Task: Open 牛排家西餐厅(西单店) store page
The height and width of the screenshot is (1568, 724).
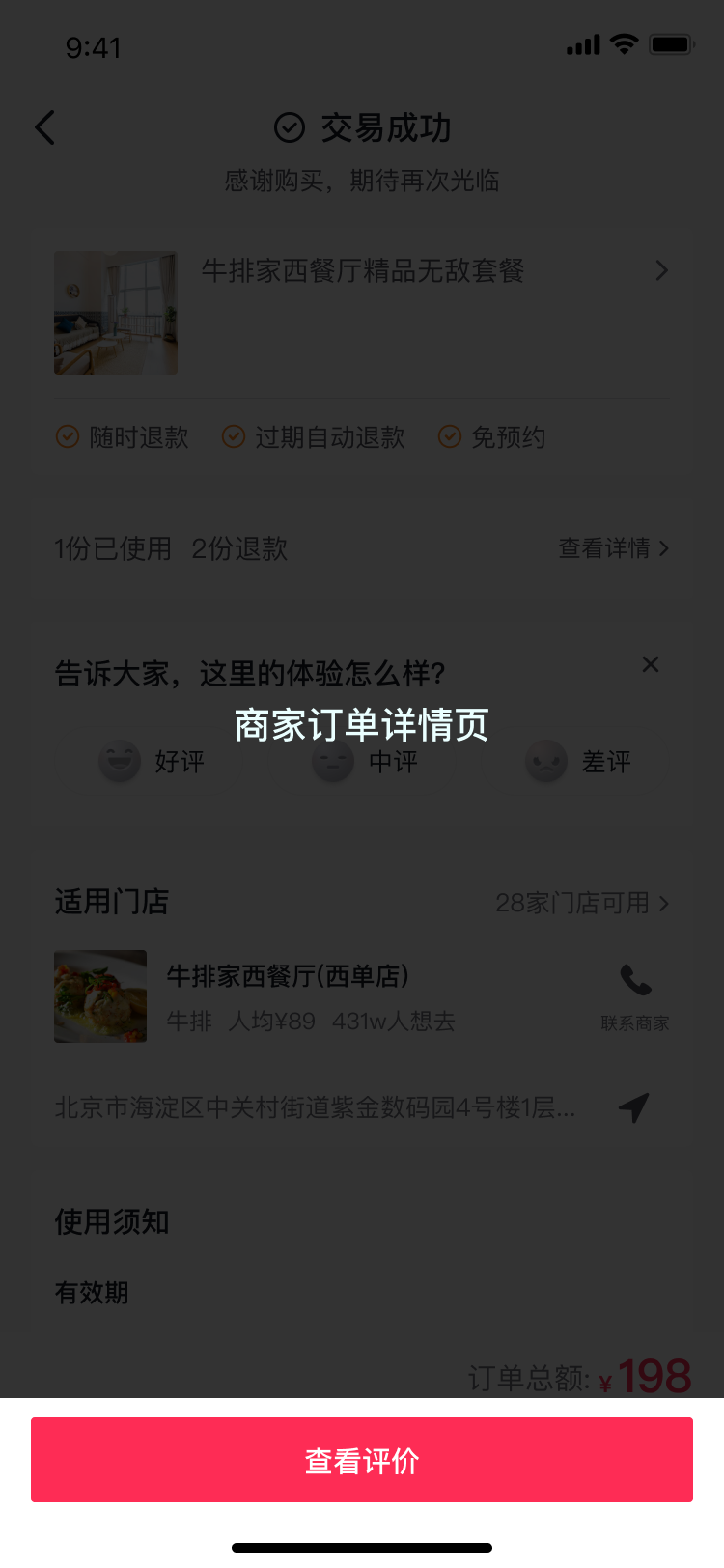Action: (287, 977)
